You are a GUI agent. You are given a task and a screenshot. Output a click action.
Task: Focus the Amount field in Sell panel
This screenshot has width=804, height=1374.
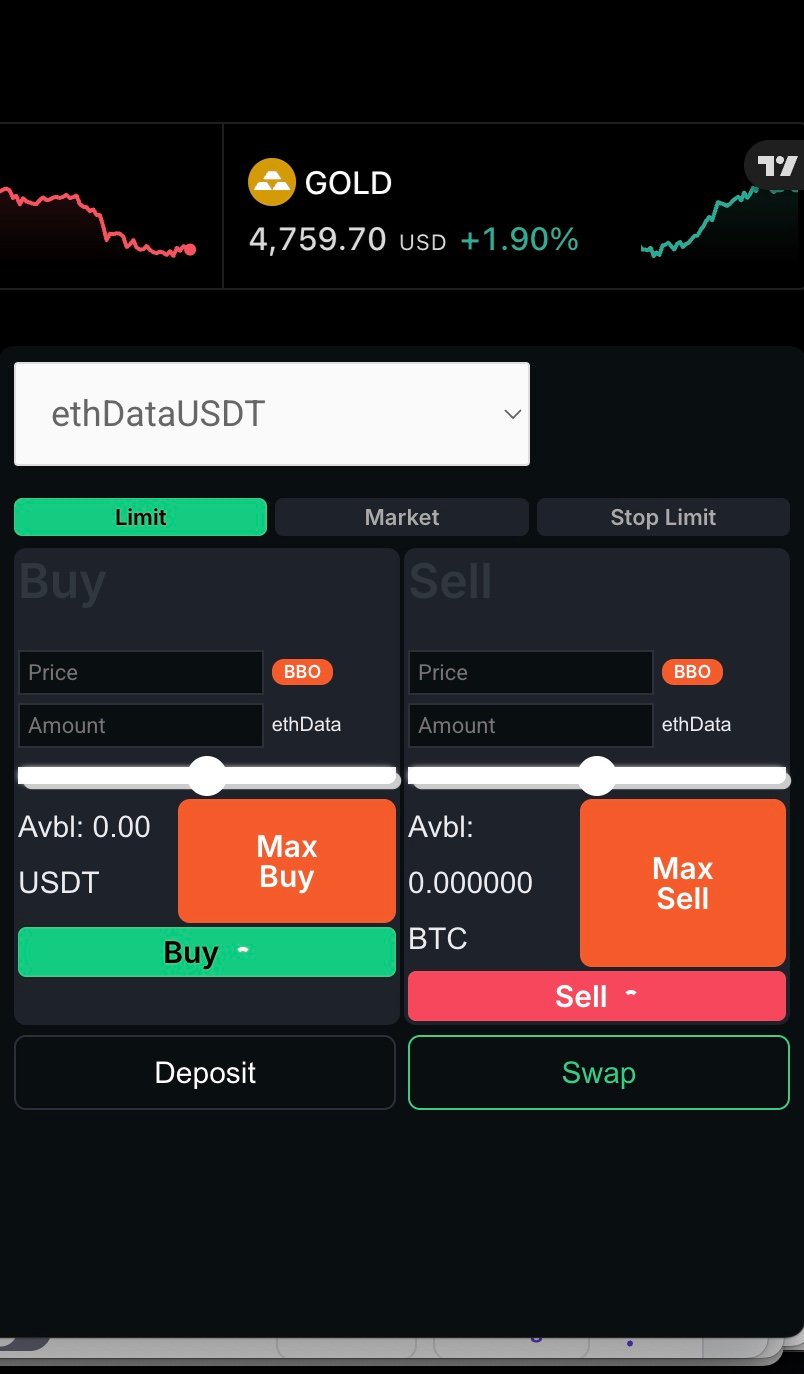(530, 725)
